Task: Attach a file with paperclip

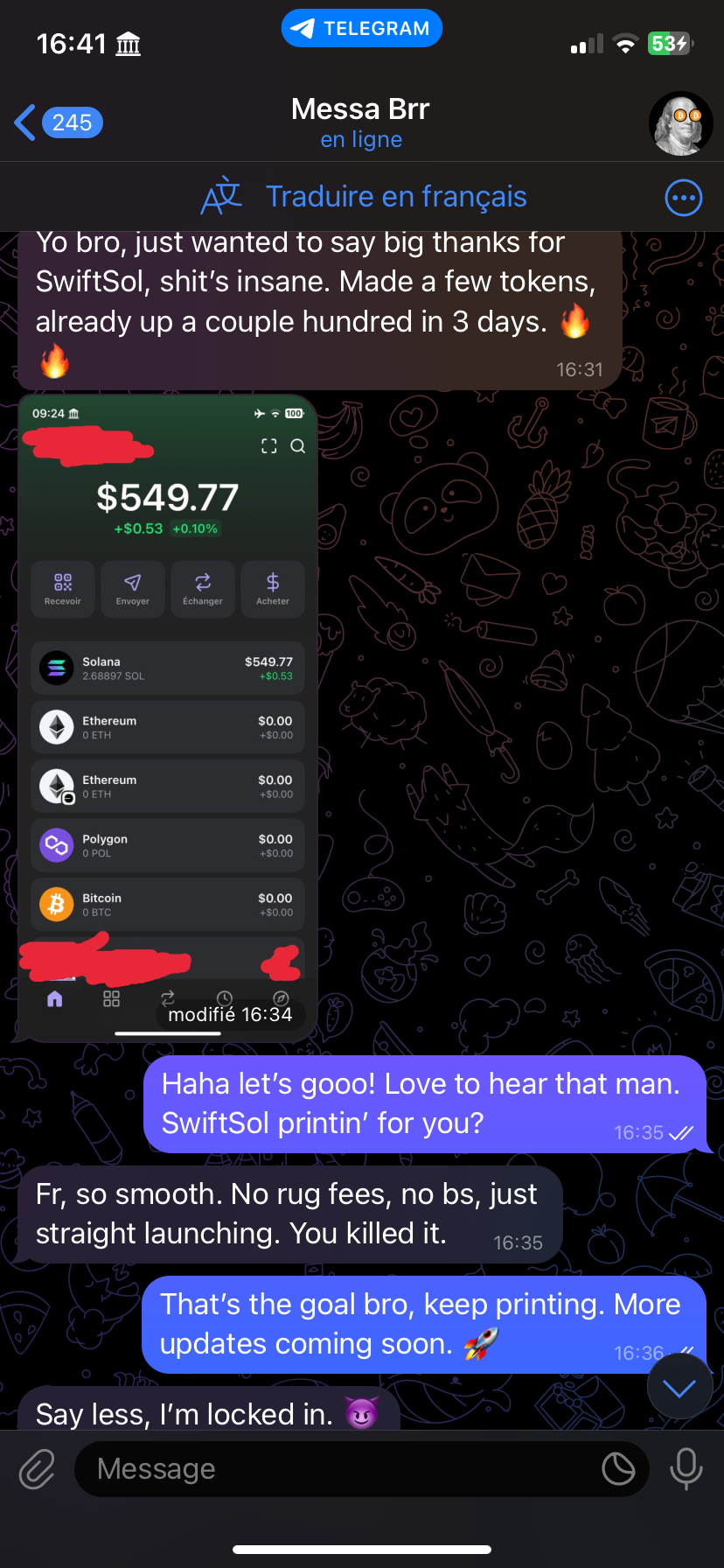Action: 37,1469
